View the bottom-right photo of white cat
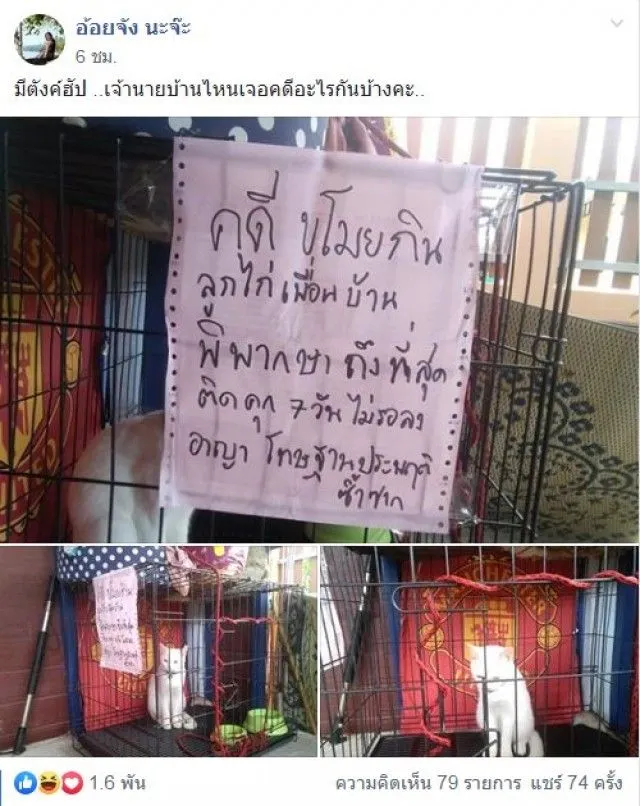 pos(479,650)
